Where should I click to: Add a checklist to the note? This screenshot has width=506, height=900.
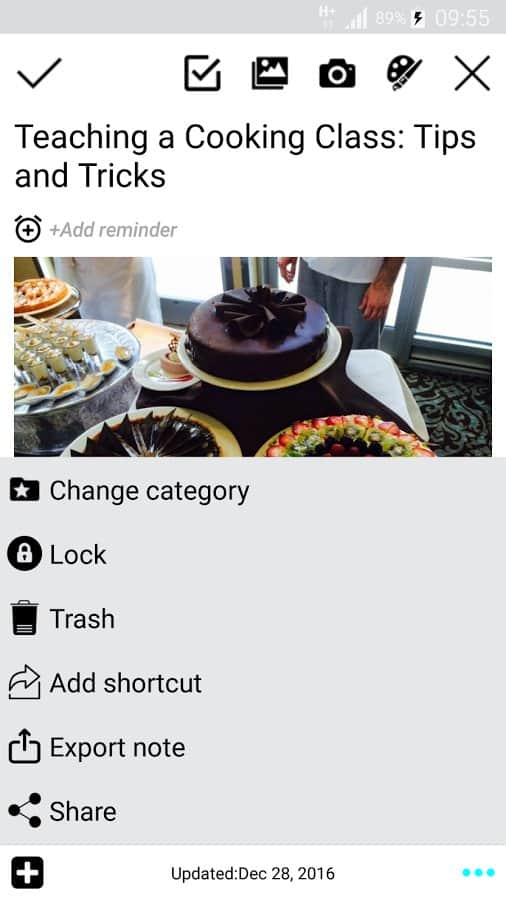pyautogui.click(x=202, y=73)
